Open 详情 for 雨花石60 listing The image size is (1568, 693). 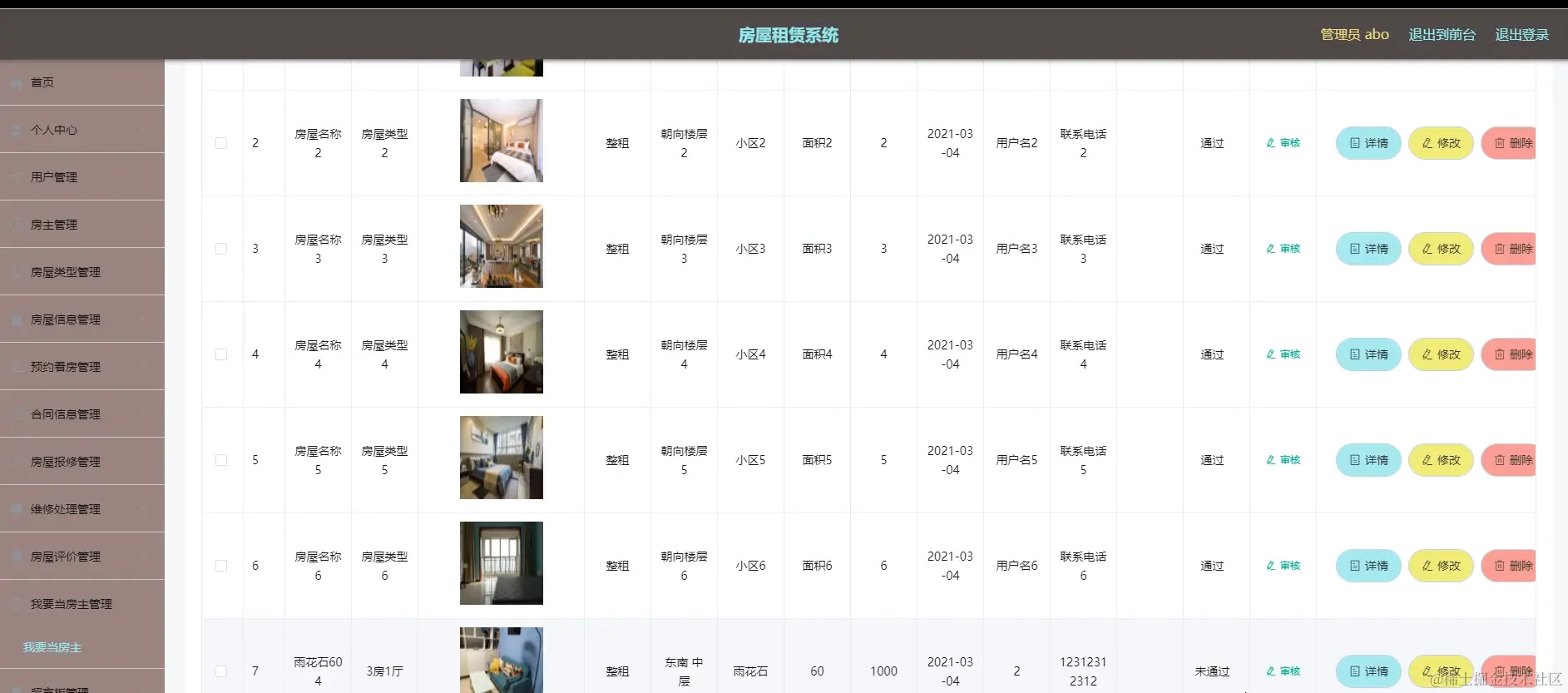[x=1368, y=671]
